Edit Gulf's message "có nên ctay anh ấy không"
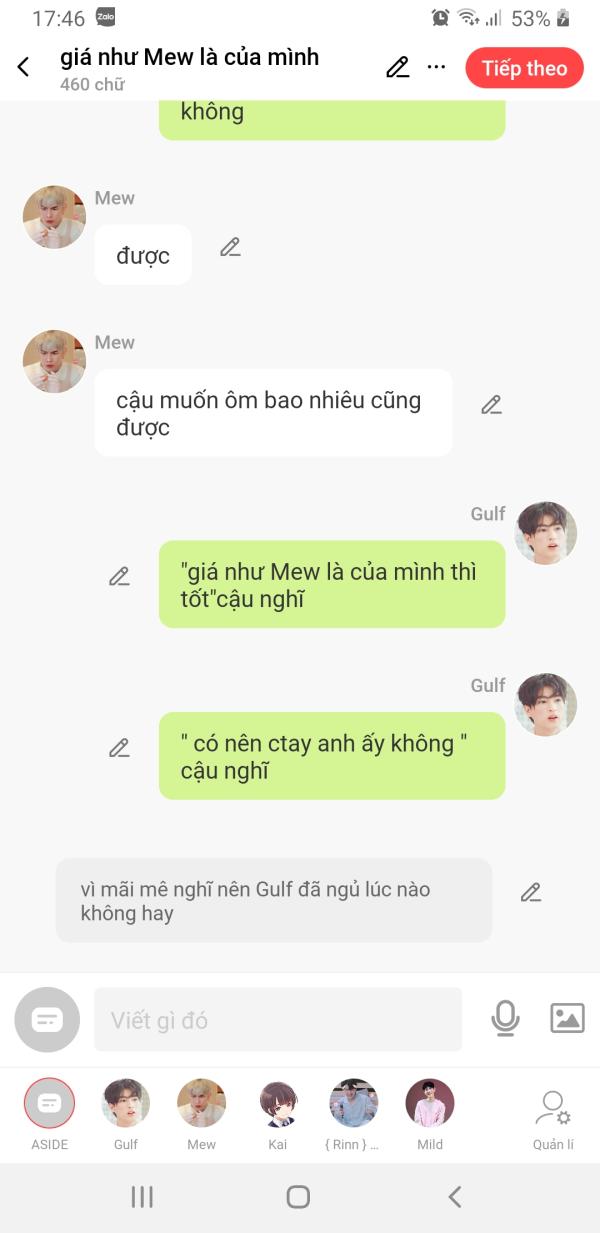Image resolution: width=600 pixels, height=1233 pixels. pyautogui.click(x=119, y=747)
